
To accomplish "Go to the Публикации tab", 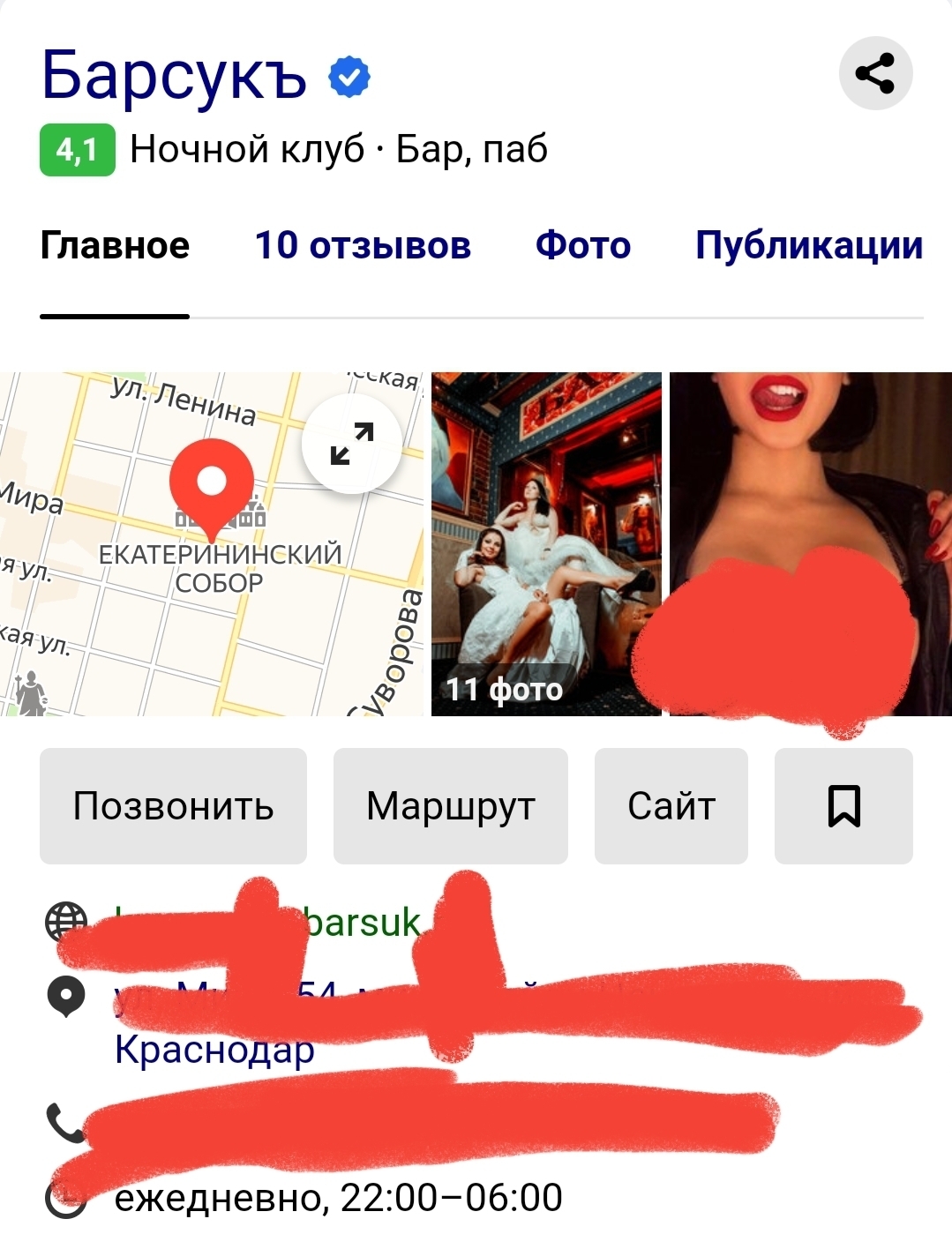I will tap(808, 245).
